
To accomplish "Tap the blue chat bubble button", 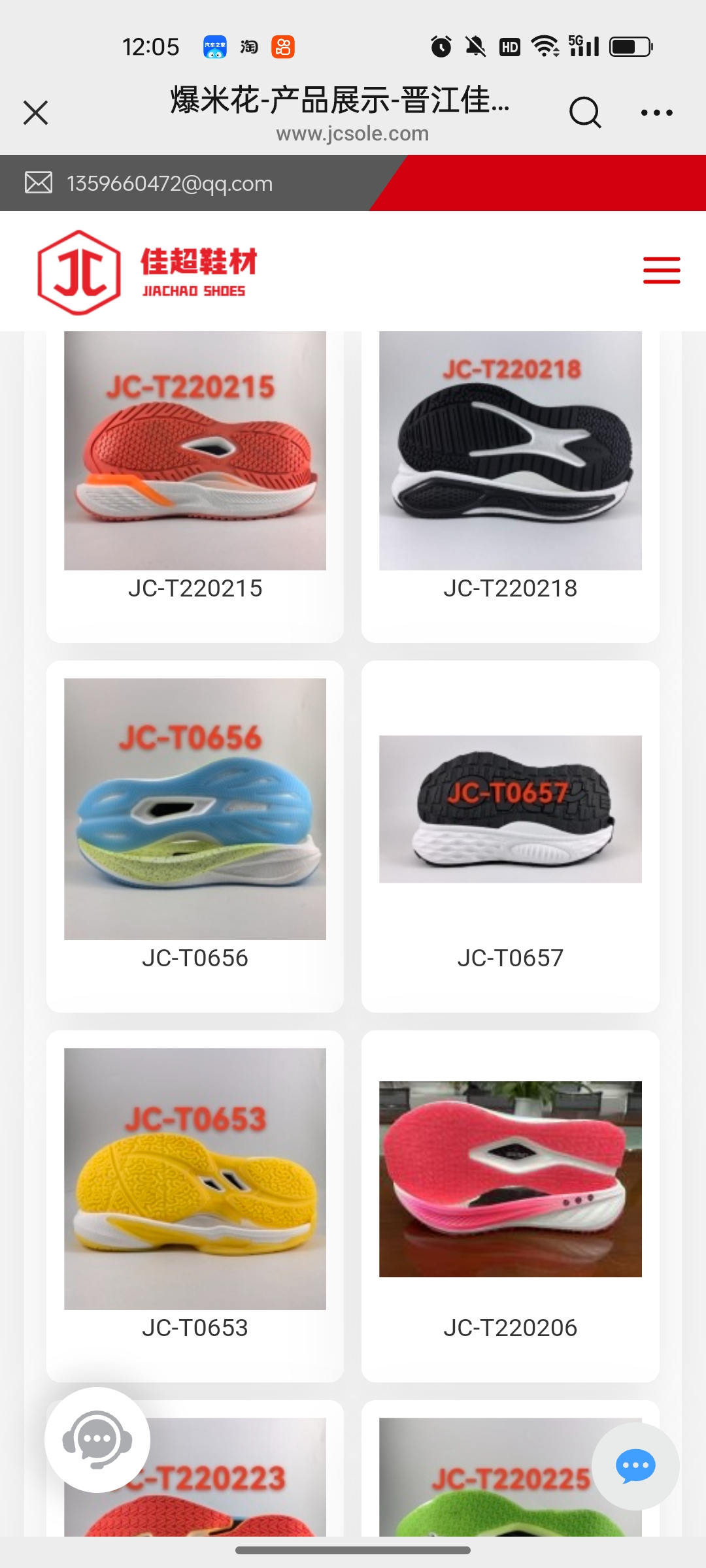I will (635, 1466).
